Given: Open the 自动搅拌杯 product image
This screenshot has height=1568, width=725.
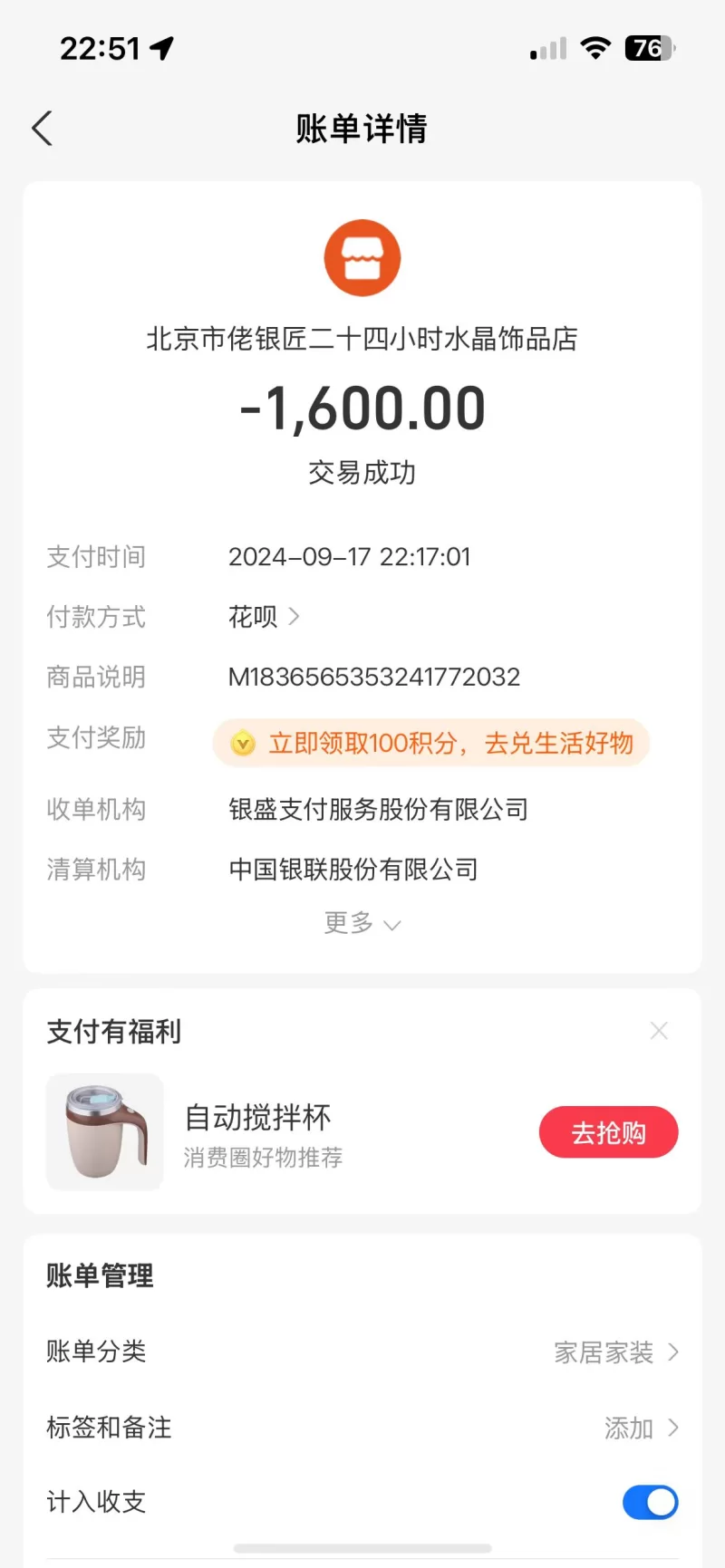Looking at the screenshot, I should tap(105, 1132).
